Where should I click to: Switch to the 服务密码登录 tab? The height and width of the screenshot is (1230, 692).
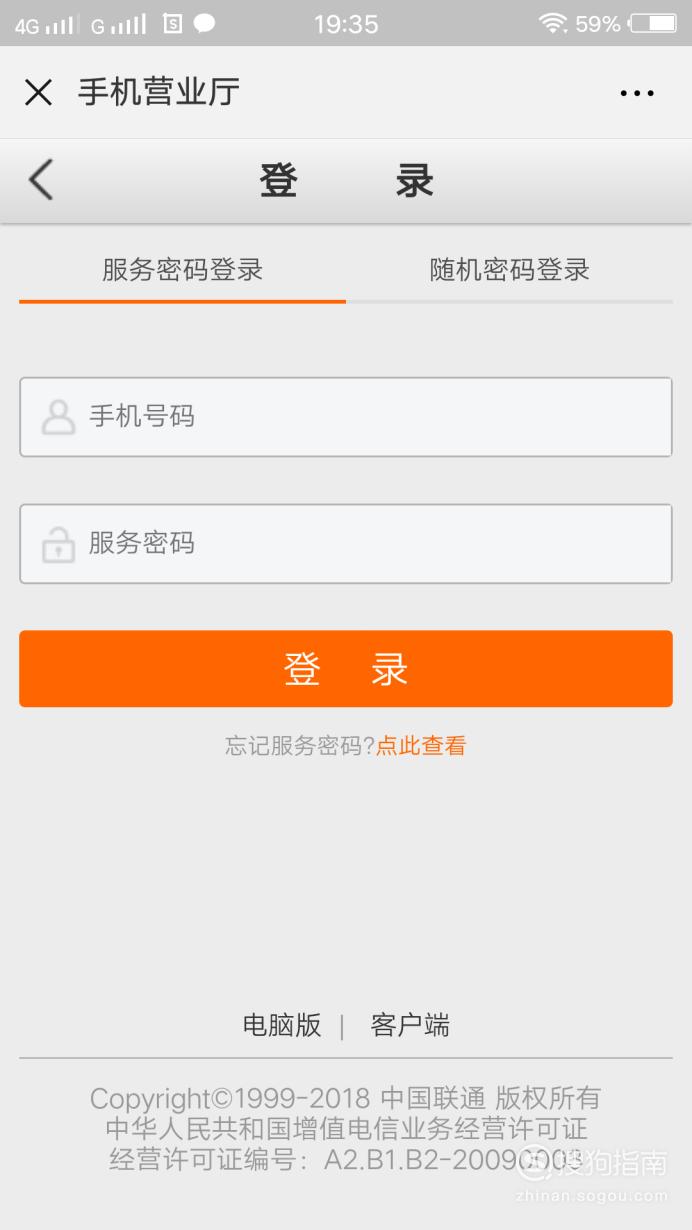[182, 270]
